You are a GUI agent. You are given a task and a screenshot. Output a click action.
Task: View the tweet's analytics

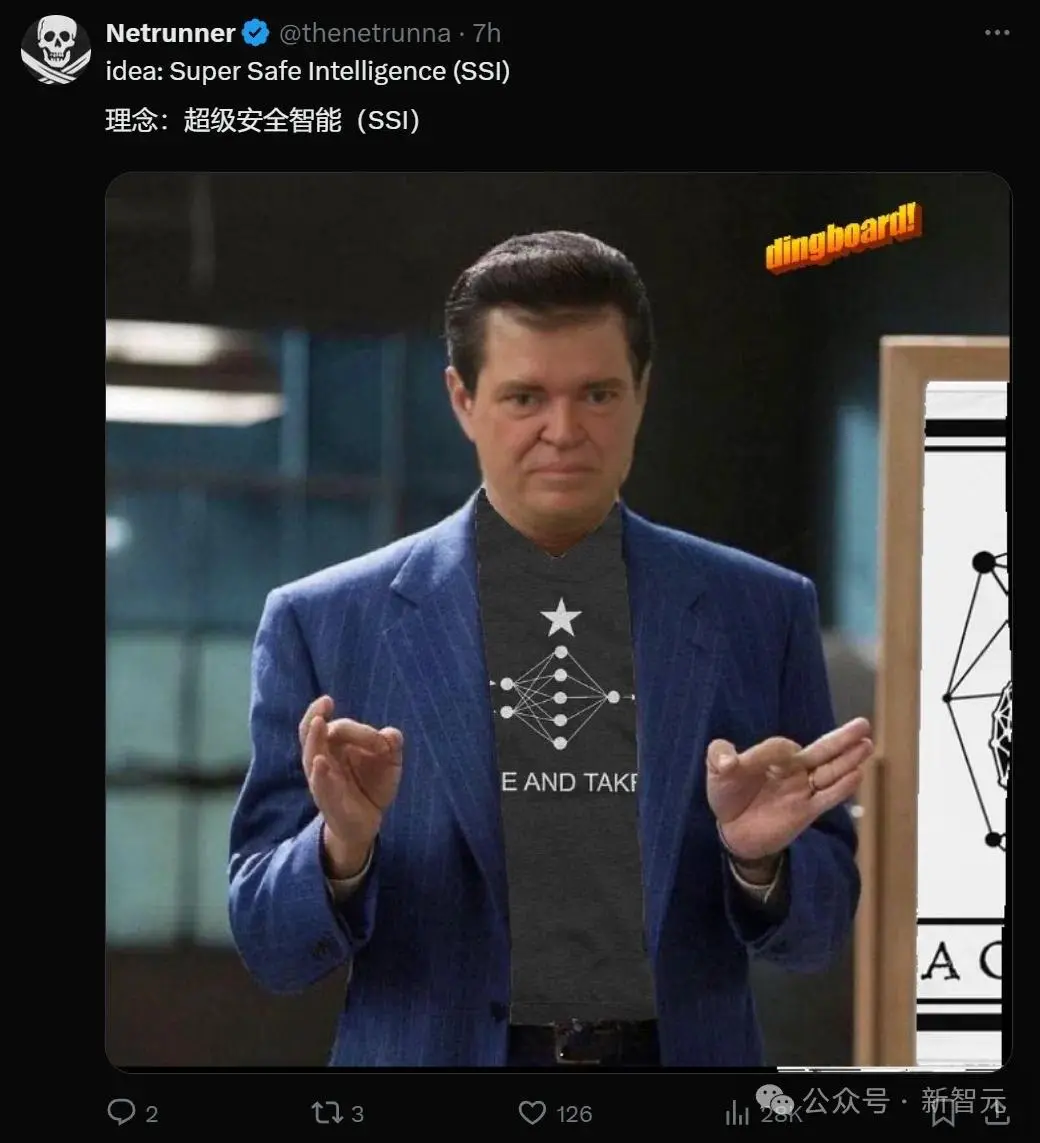[738, 1112]
